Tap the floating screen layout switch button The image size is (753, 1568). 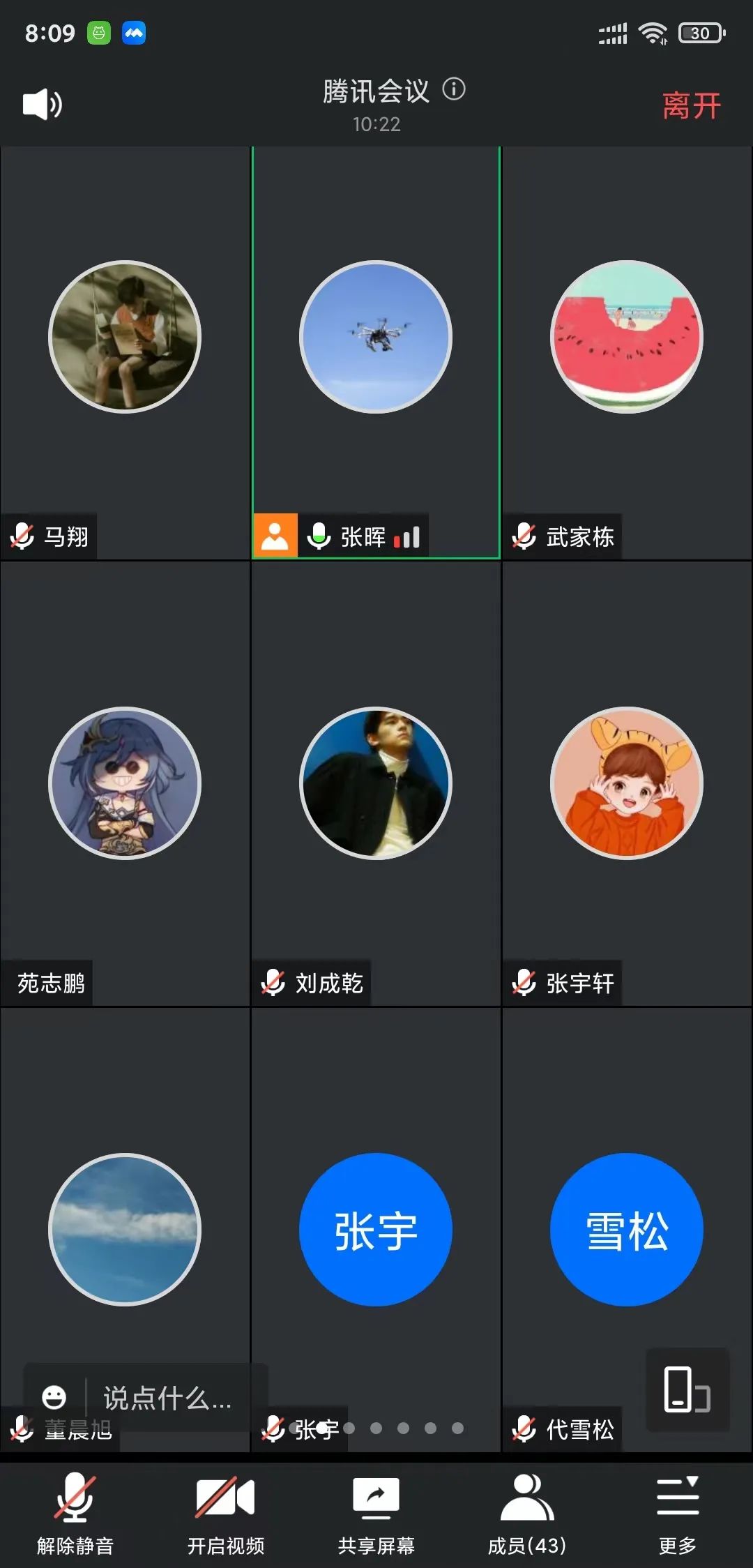point(687,1389)
